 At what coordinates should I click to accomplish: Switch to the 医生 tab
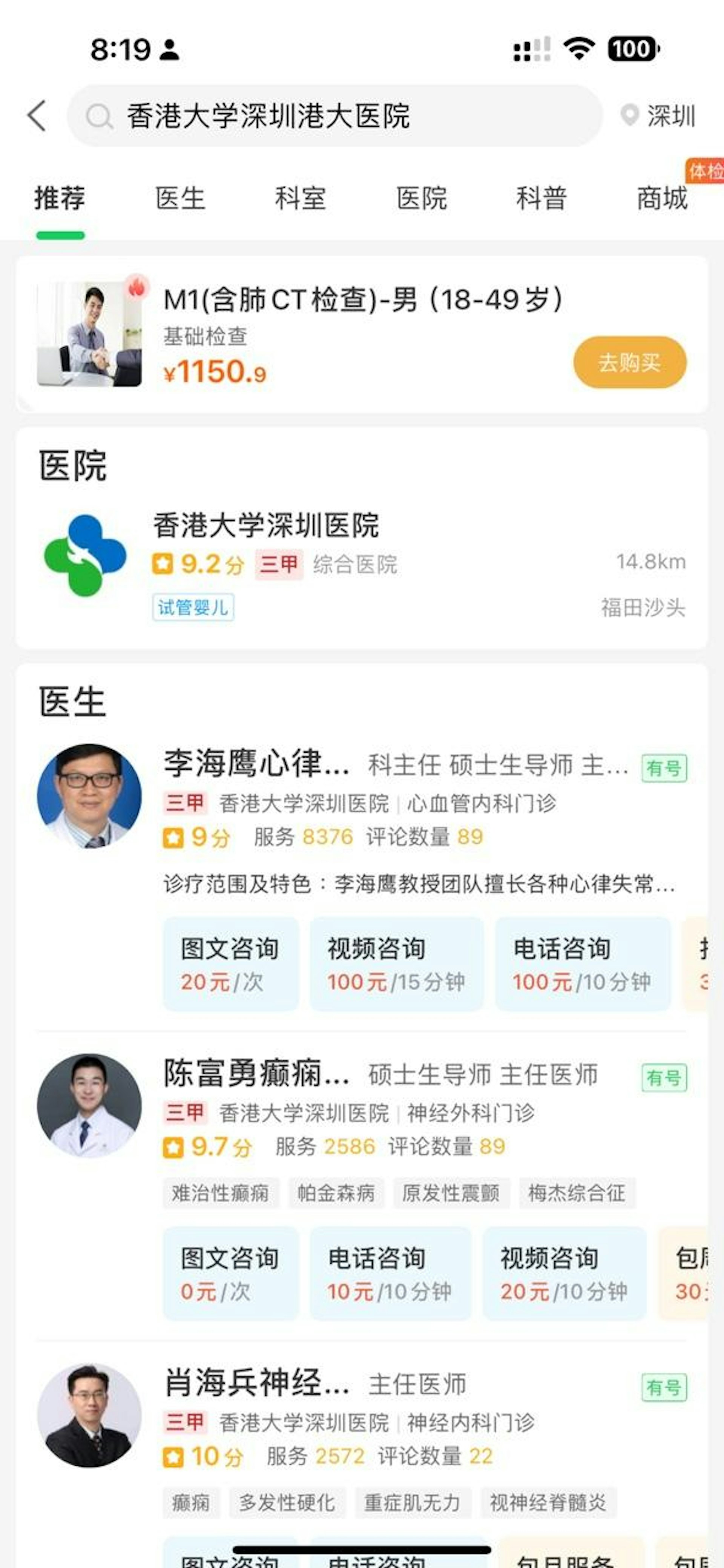pyautogui.click(x=181, y=198)
